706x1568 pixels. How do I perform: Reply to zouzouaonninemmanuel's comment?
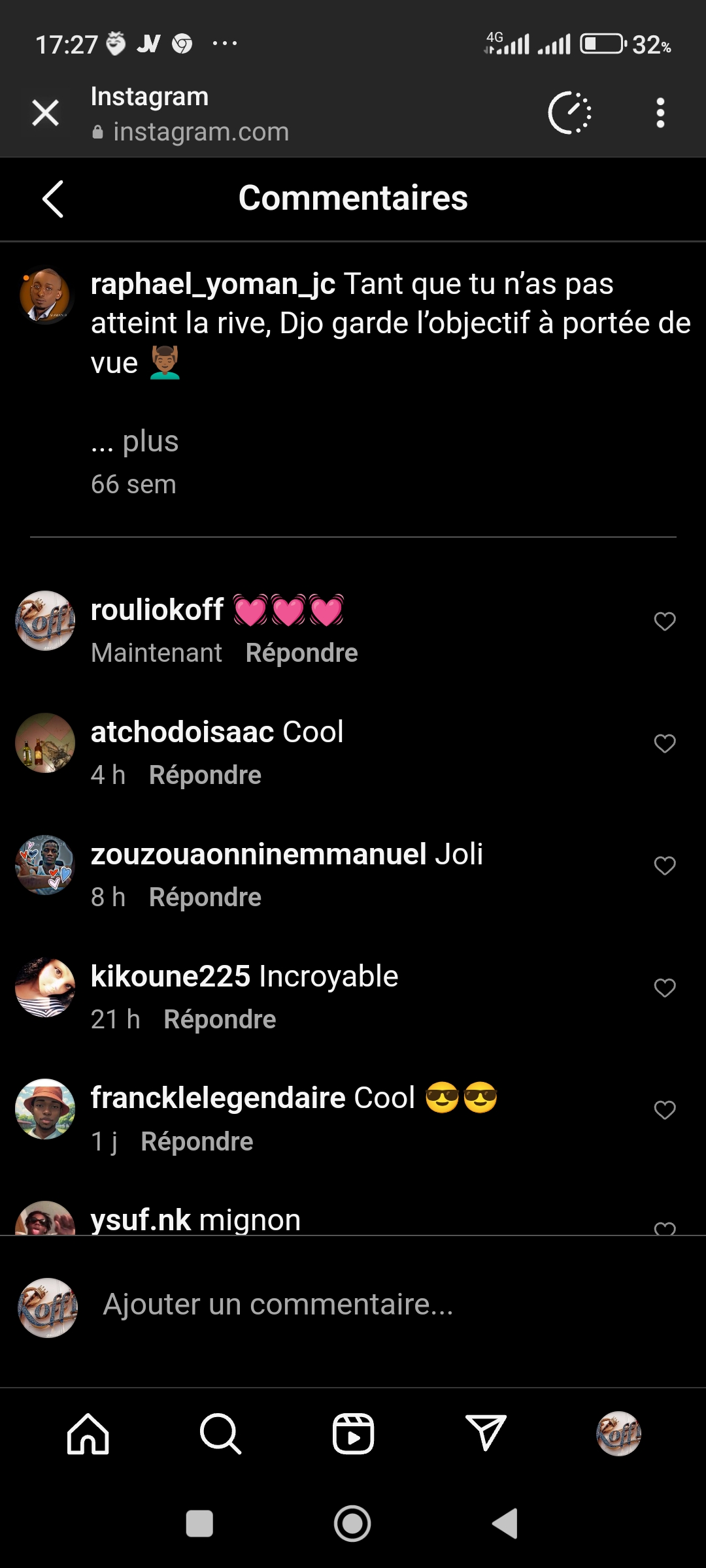click(205, 897)
